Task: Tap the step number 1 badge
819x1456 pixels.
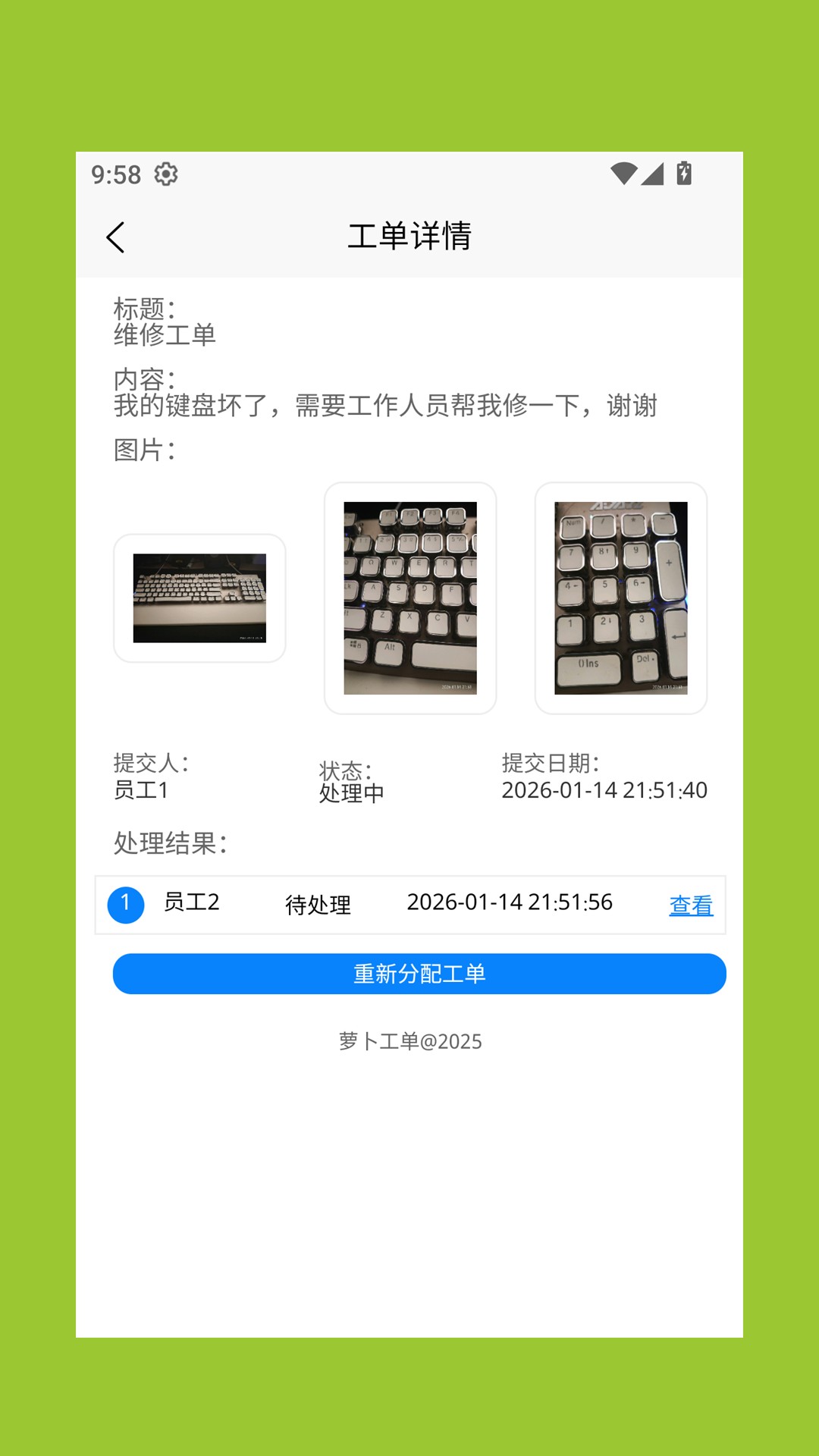Action: coord(126,904)
